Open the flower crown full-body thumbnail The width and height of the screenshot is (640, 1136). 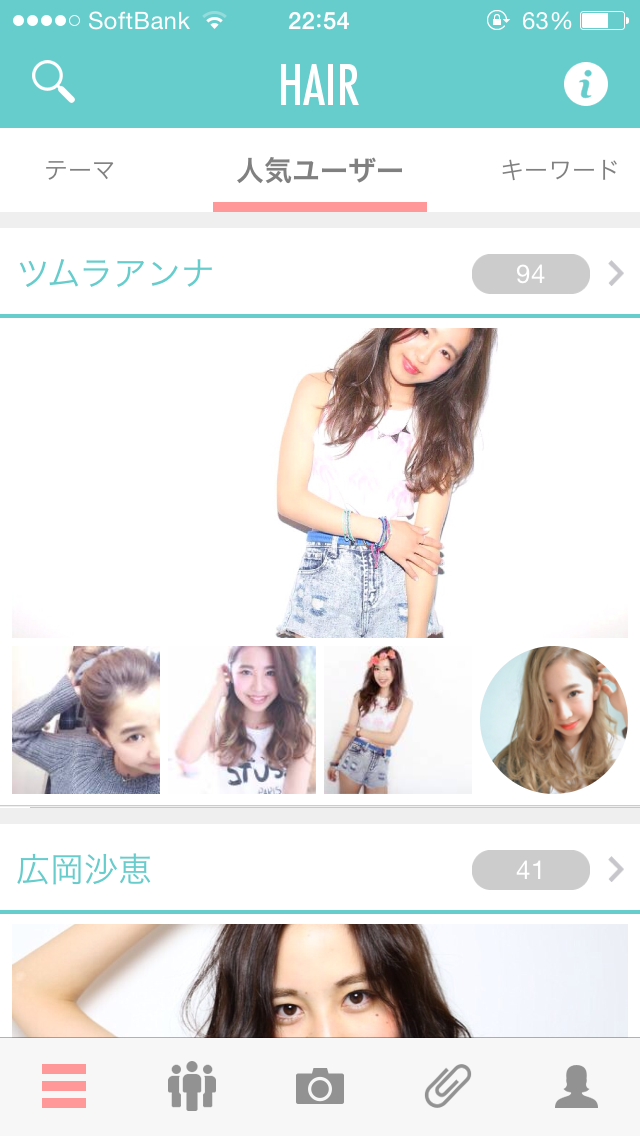click(398, 720)
